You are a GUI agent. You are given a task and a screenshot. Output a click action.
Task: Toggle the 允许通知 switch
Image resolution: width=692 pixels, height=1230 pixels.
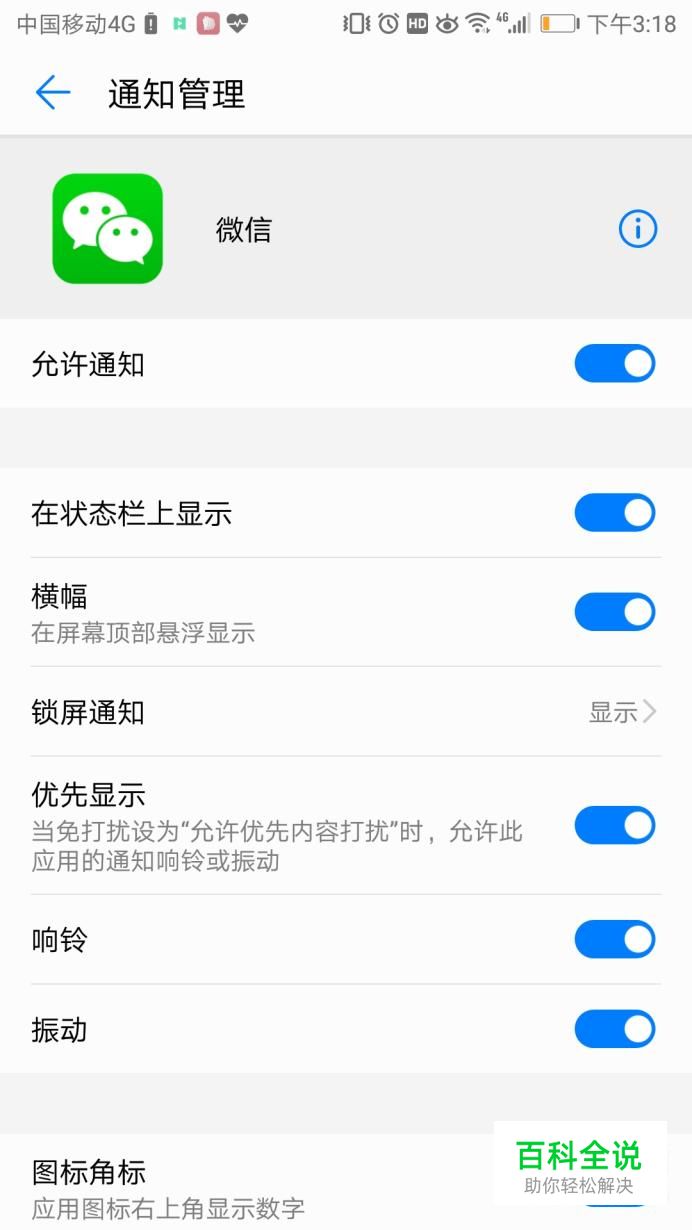pos(614,364)
